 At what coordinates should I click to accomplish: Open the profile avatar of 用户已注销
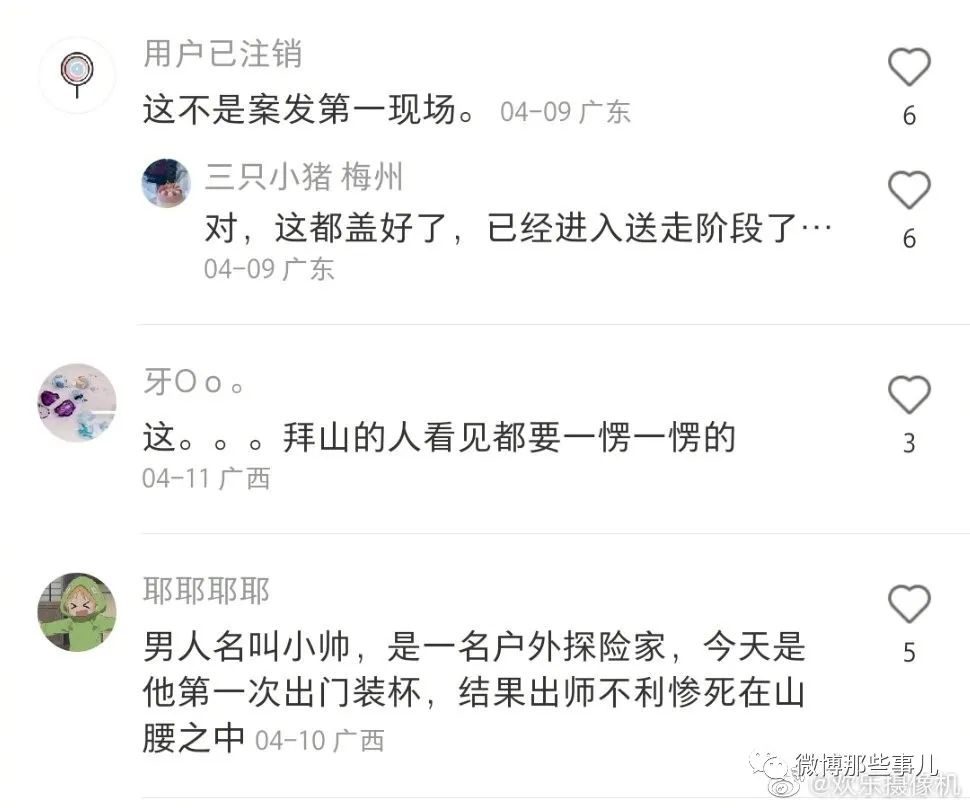77,74
